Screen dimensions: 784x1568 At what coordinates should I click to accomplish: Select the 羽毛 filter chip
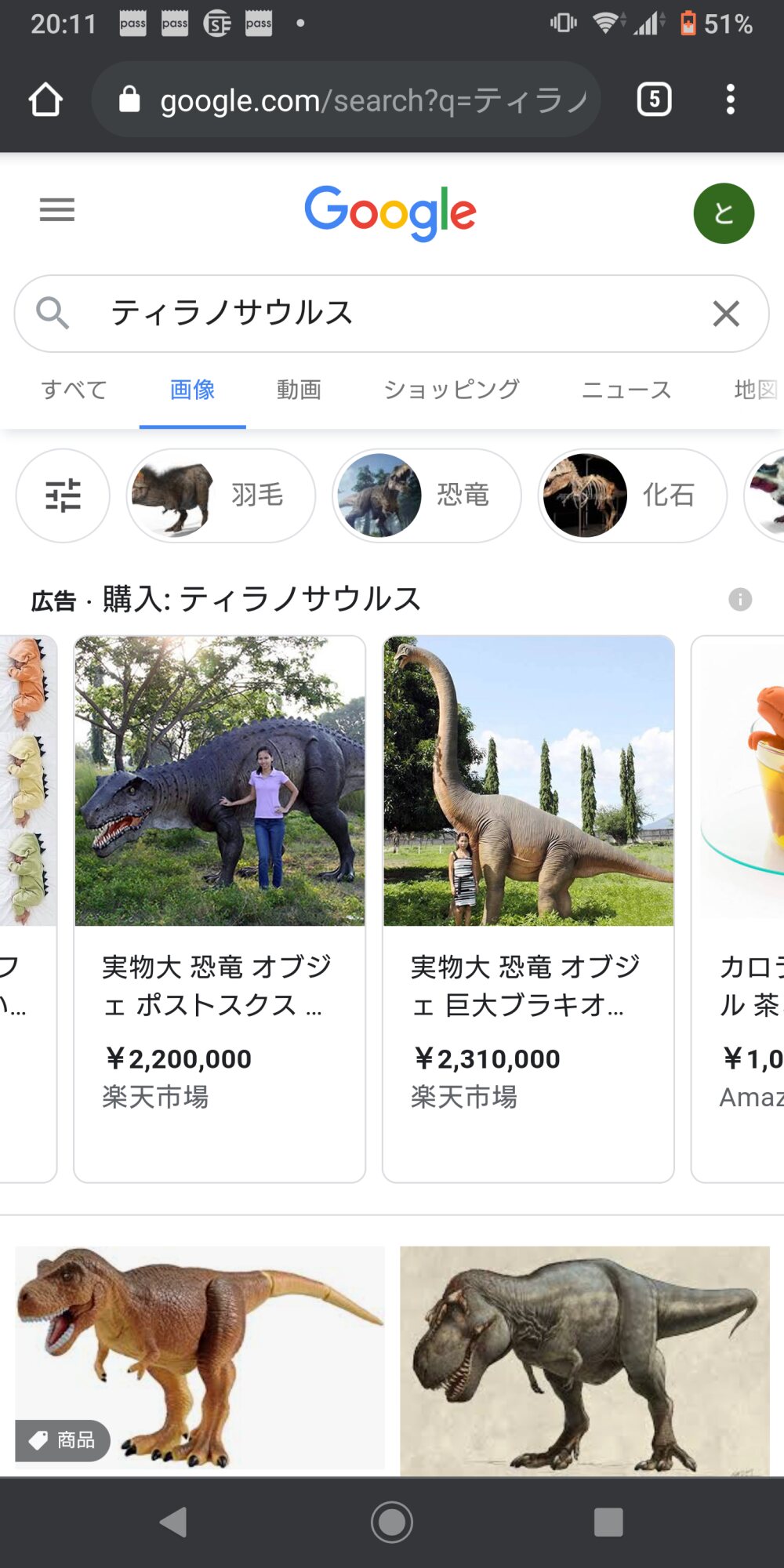(x=221, y=495)
